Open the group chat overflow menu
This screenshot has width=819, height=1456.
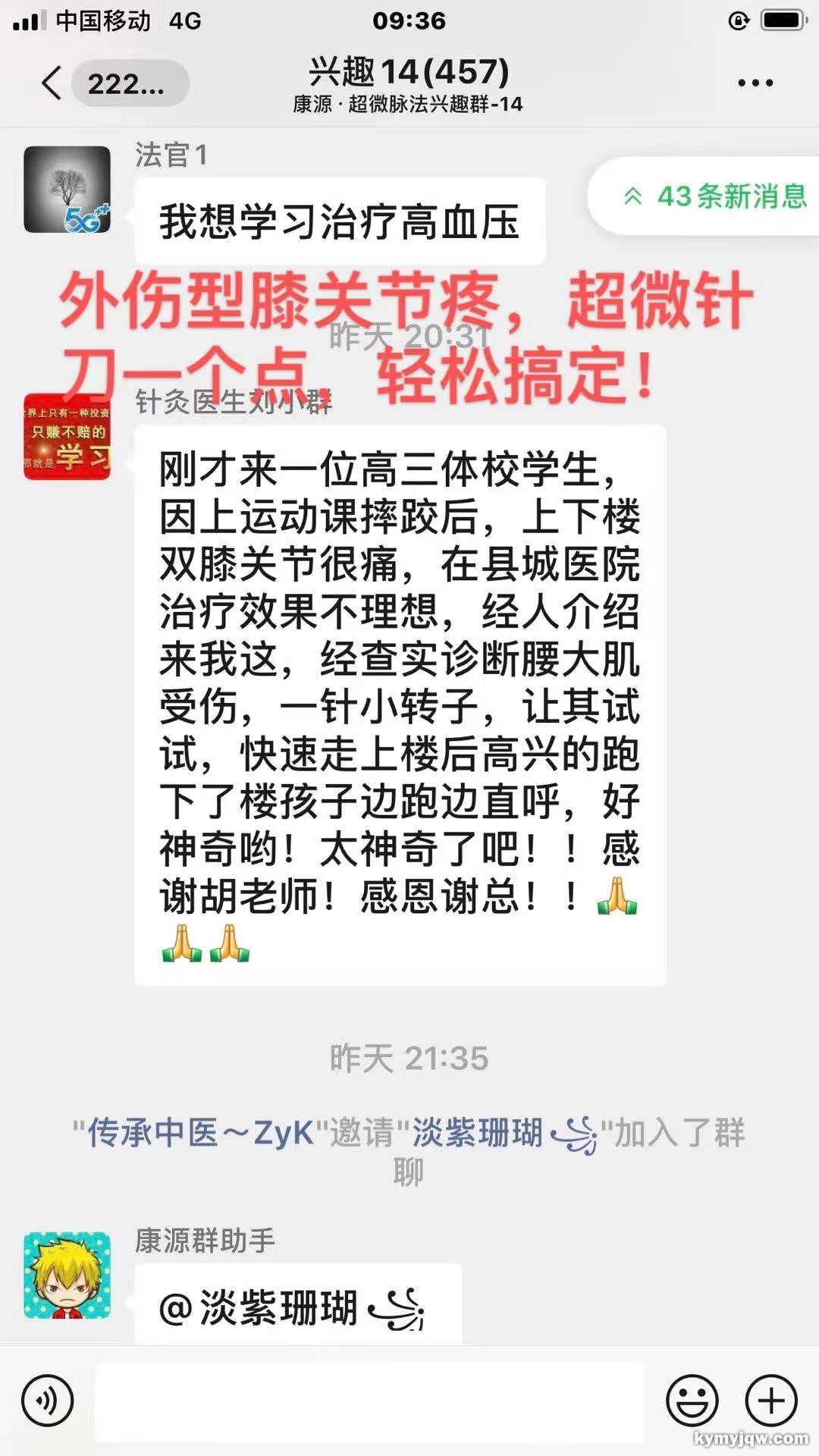click(x=755, y=83)
